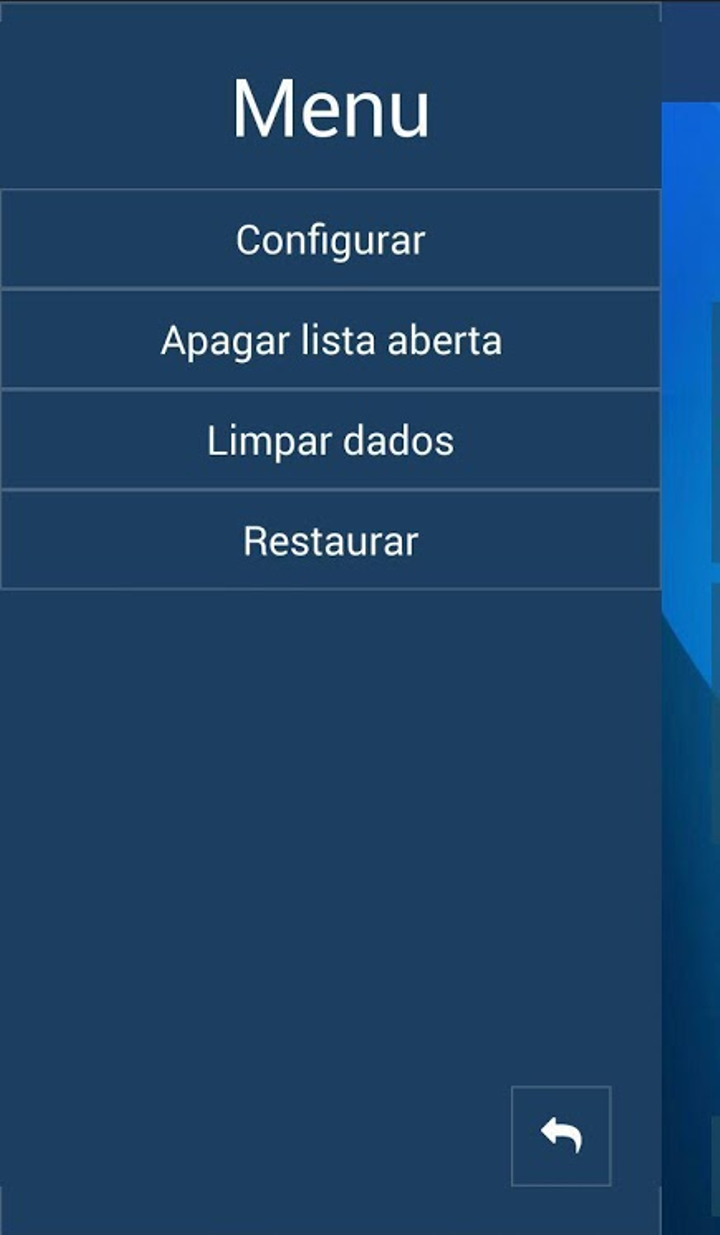Select Apagar lista aberta
The image size is (720, 1235).
(x=330, y=340)
